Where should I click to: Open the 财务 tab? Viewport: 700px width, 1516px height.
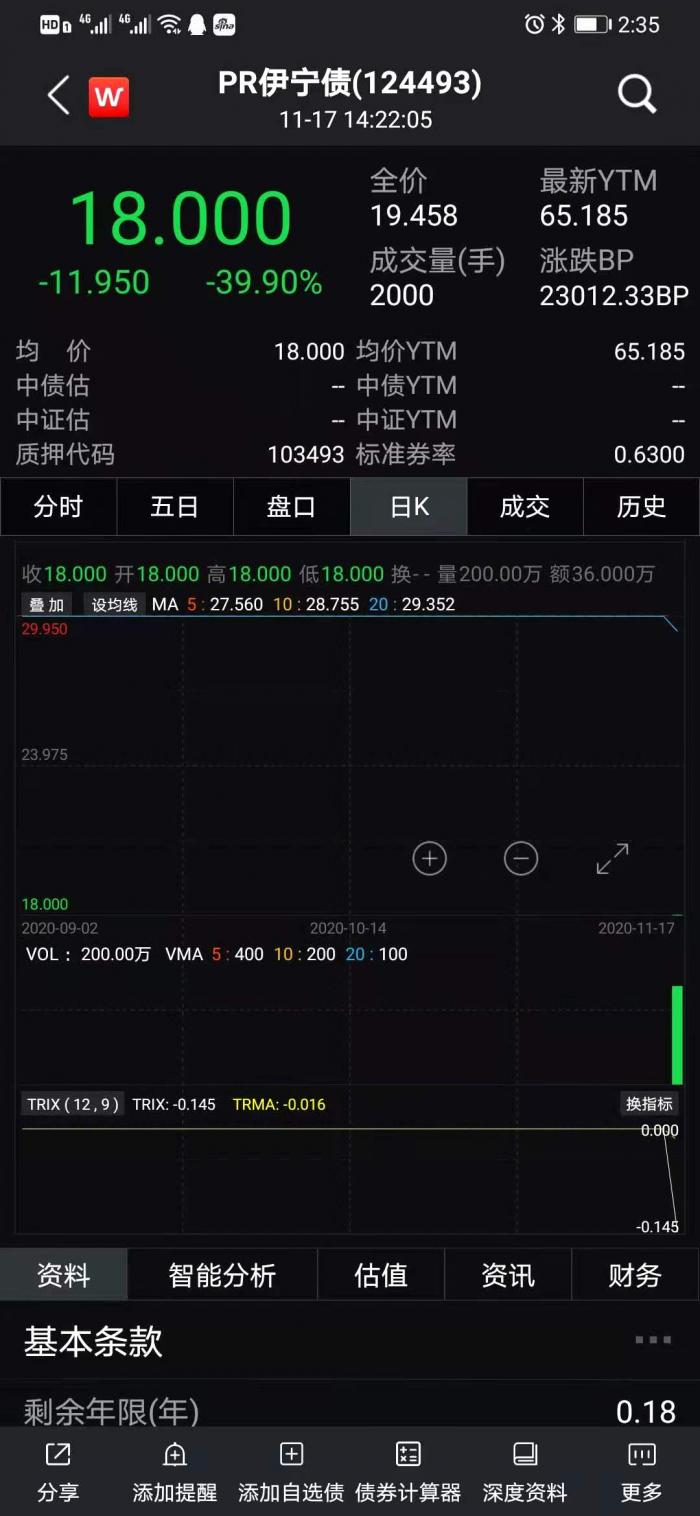[635, 1275]
